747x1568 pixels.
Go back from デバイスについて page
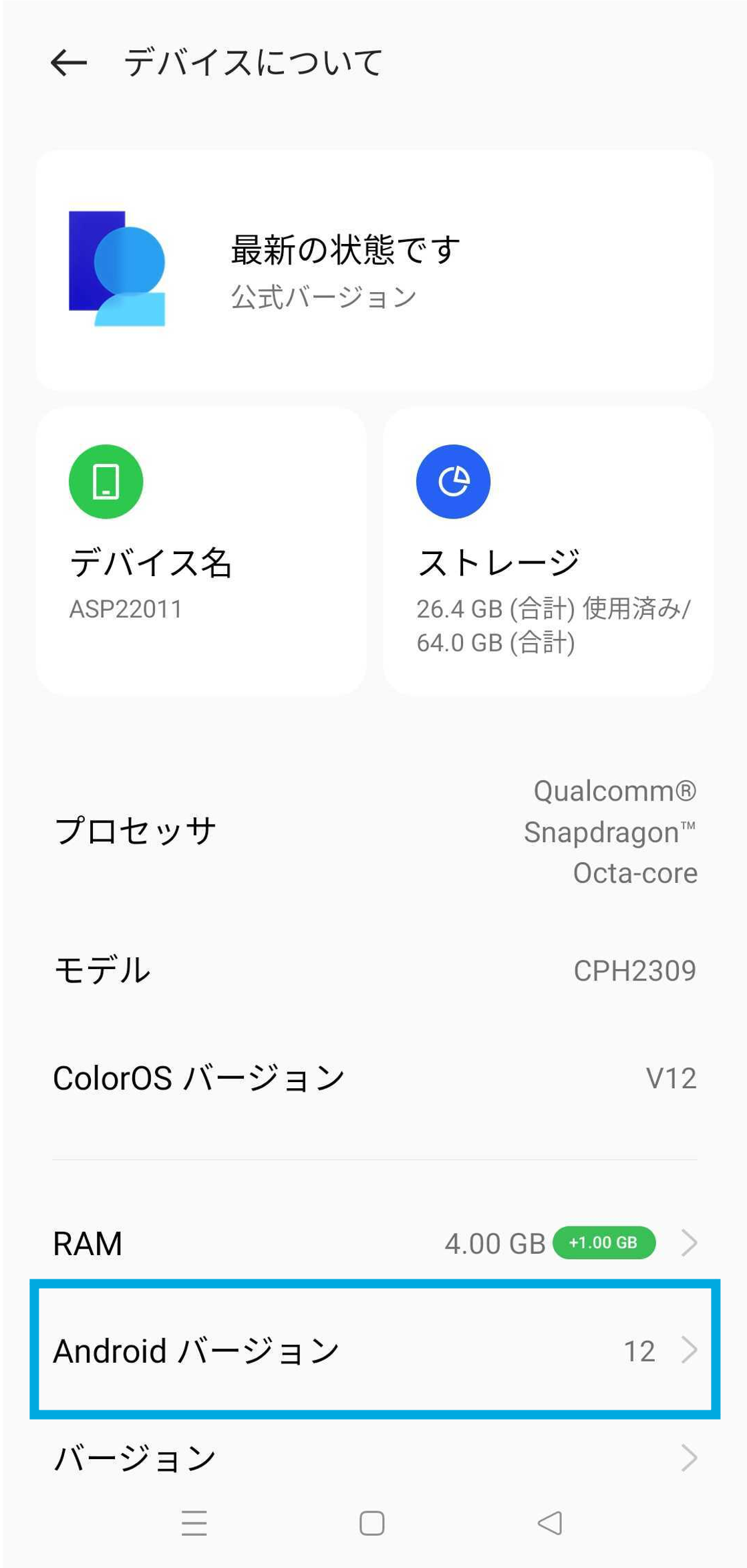click(x=68, y=63)
